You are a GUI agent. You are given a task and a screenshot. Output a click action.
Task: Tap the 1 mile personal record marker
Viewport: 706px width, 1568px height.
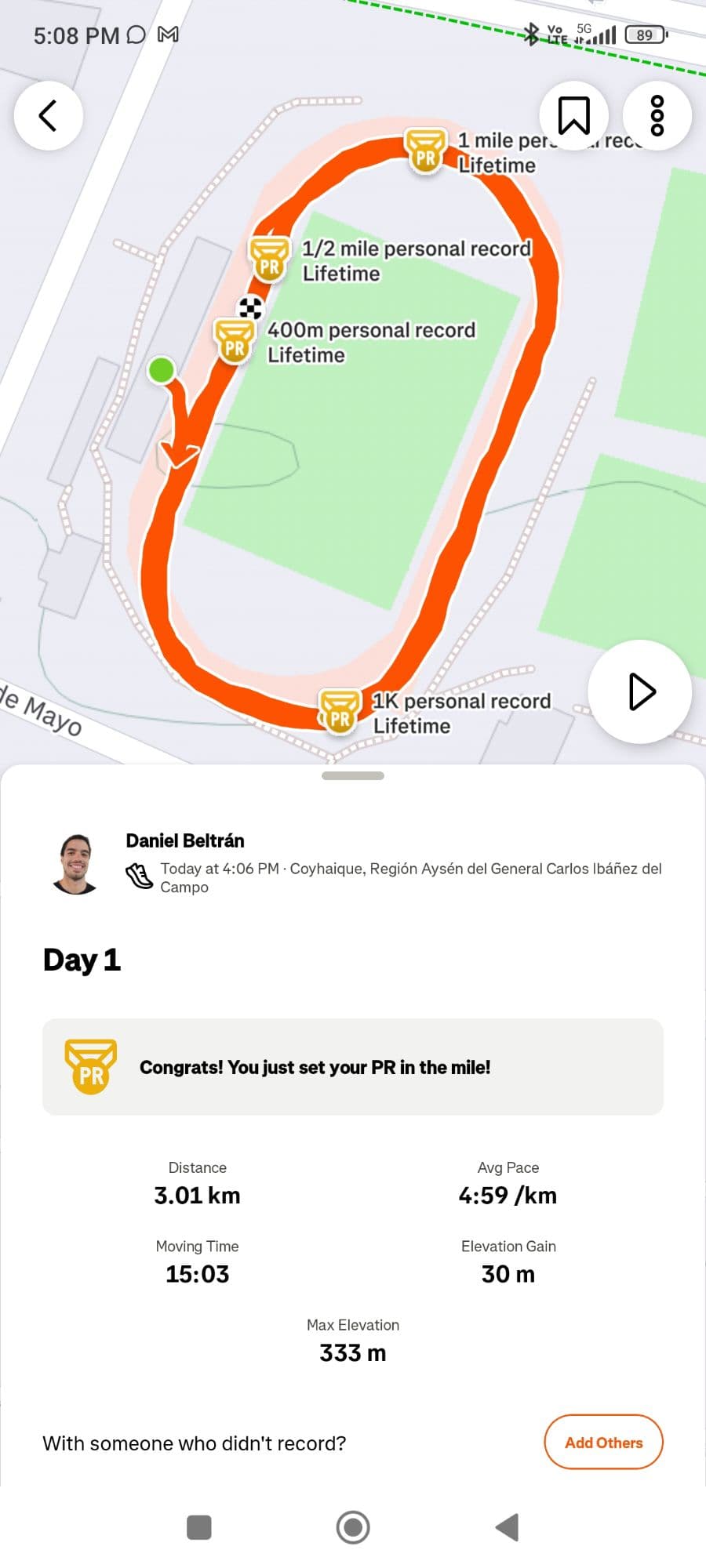(426, 151)
